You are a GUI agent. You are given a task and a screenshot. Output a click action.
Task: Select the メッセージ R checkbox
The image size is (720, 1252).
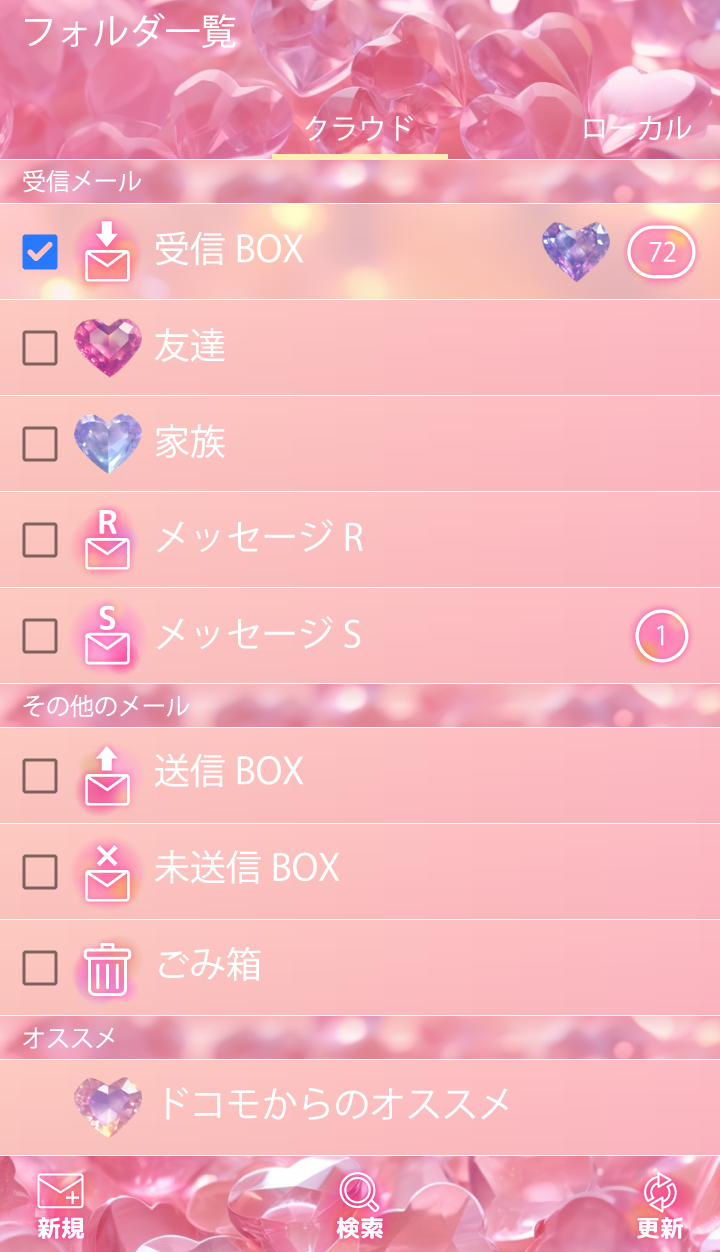click(x=40, y=540)
